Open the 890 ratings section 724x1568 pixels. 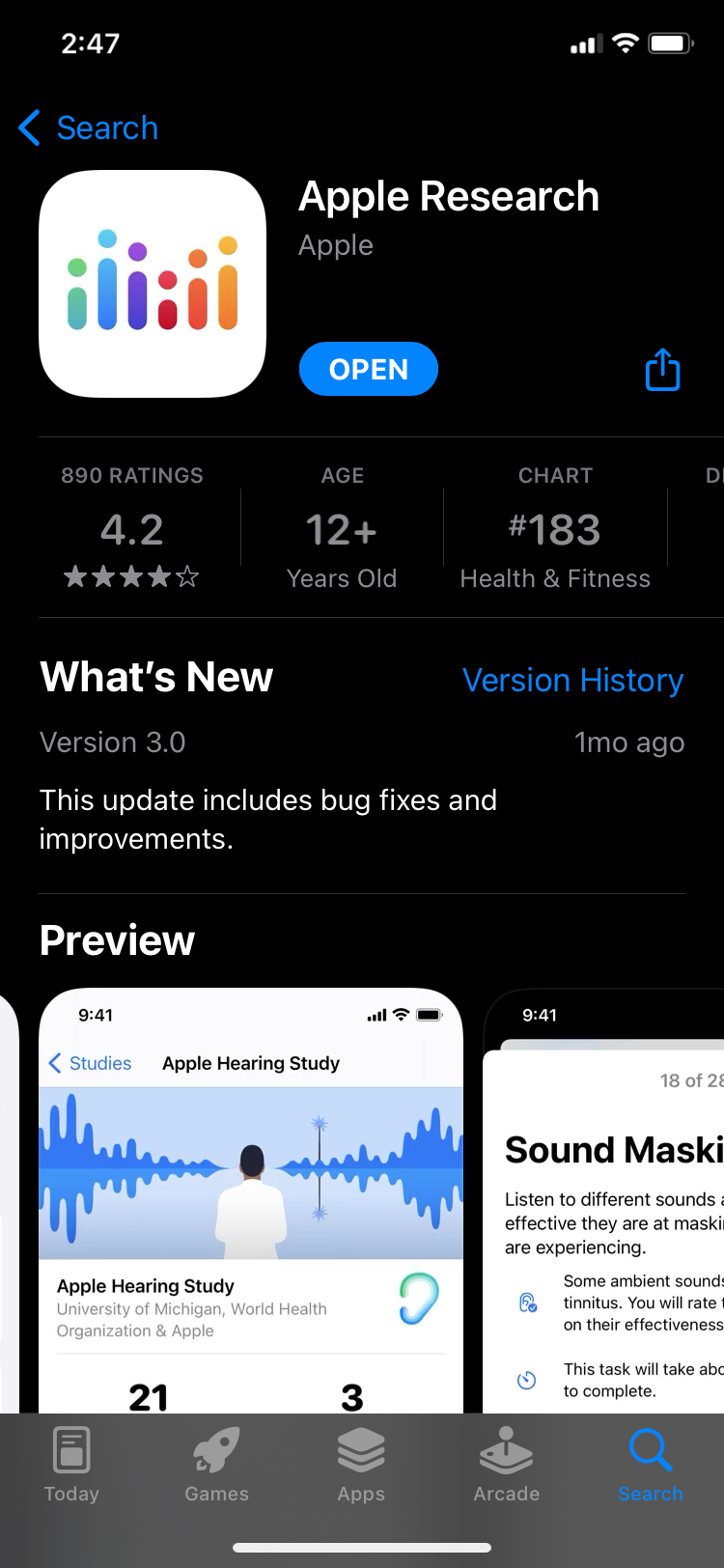(132, 527)
